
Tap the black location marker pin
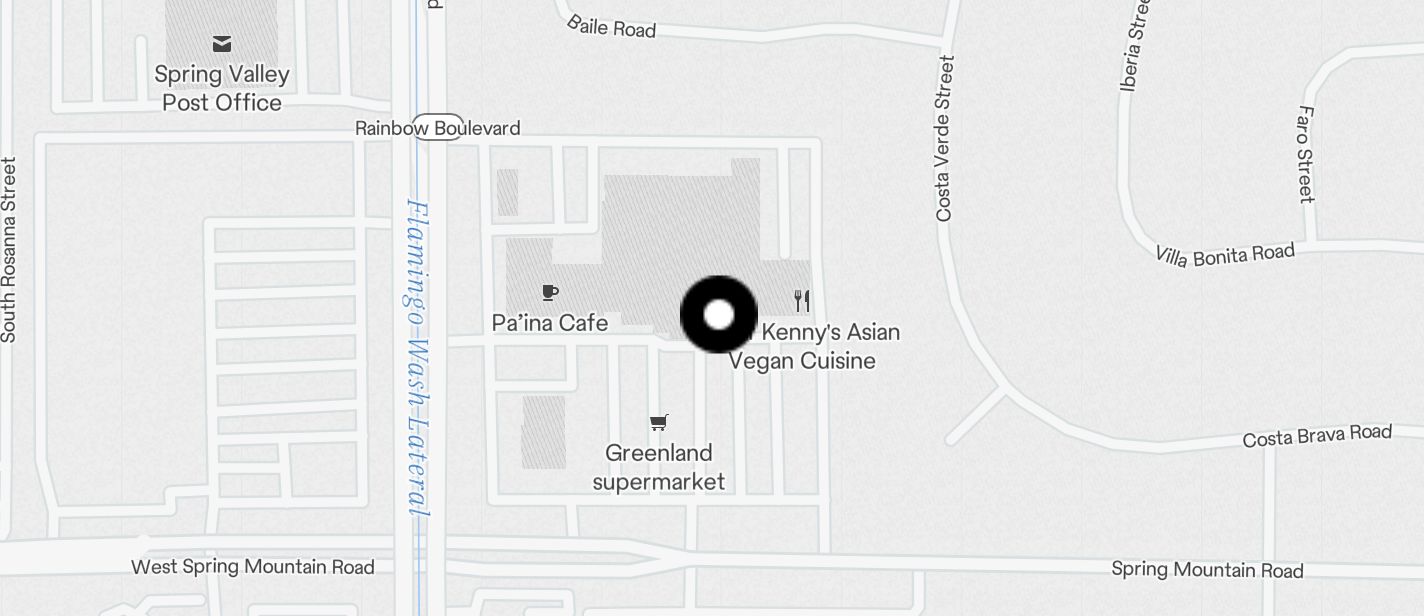tap(718, 314)
